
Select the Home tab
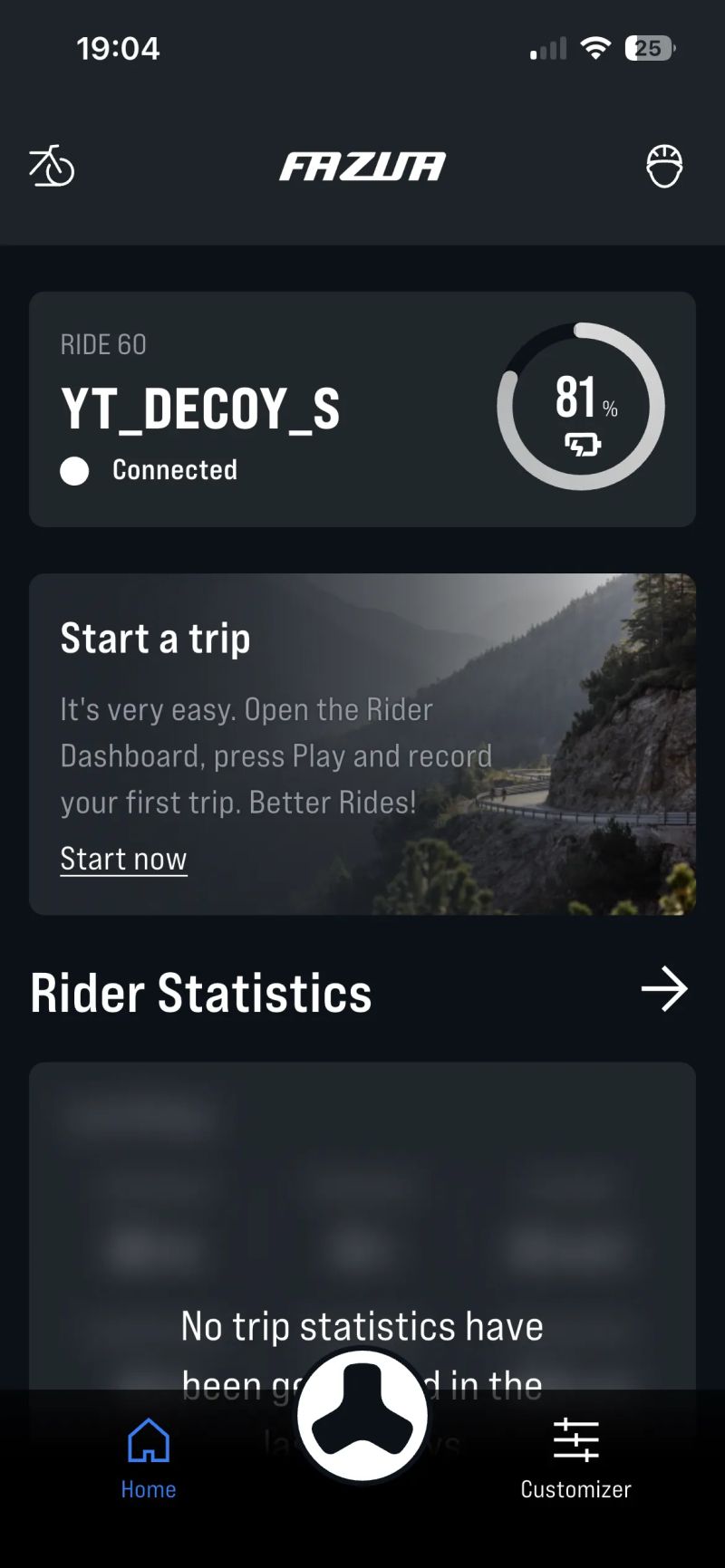coord(148,1458)
